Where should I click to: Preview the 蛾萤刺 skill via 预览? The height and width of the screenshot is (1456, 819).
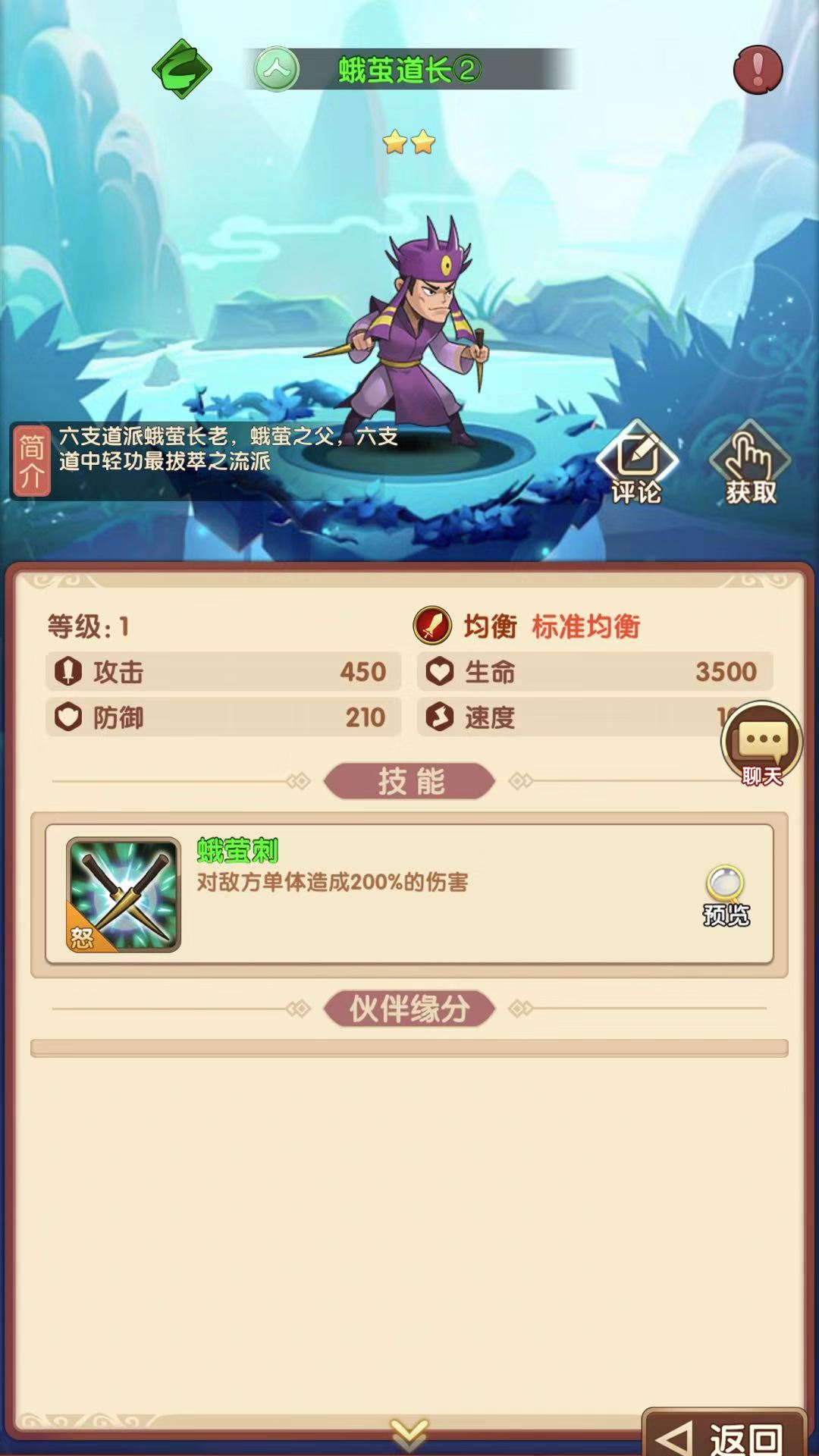[726, 896]
